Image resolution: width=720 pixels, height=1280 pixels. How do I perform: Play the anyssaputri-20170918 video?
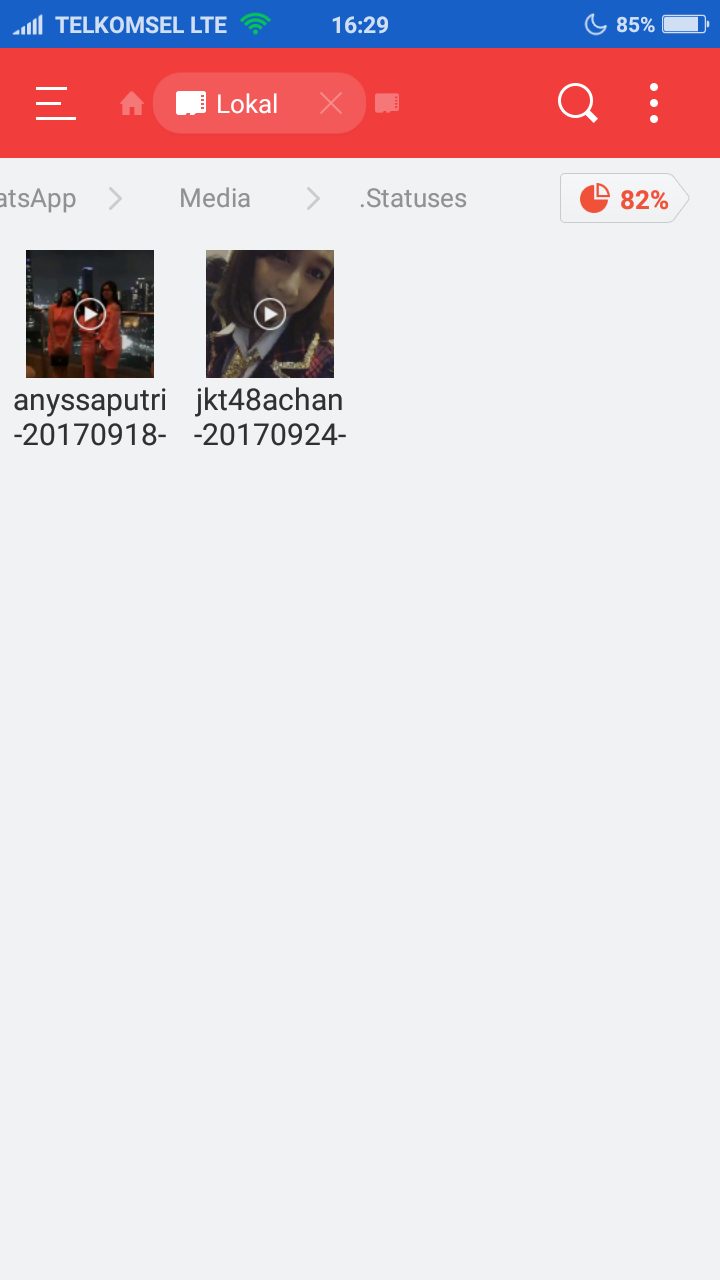pyautogui.click(x=90, y=314)
